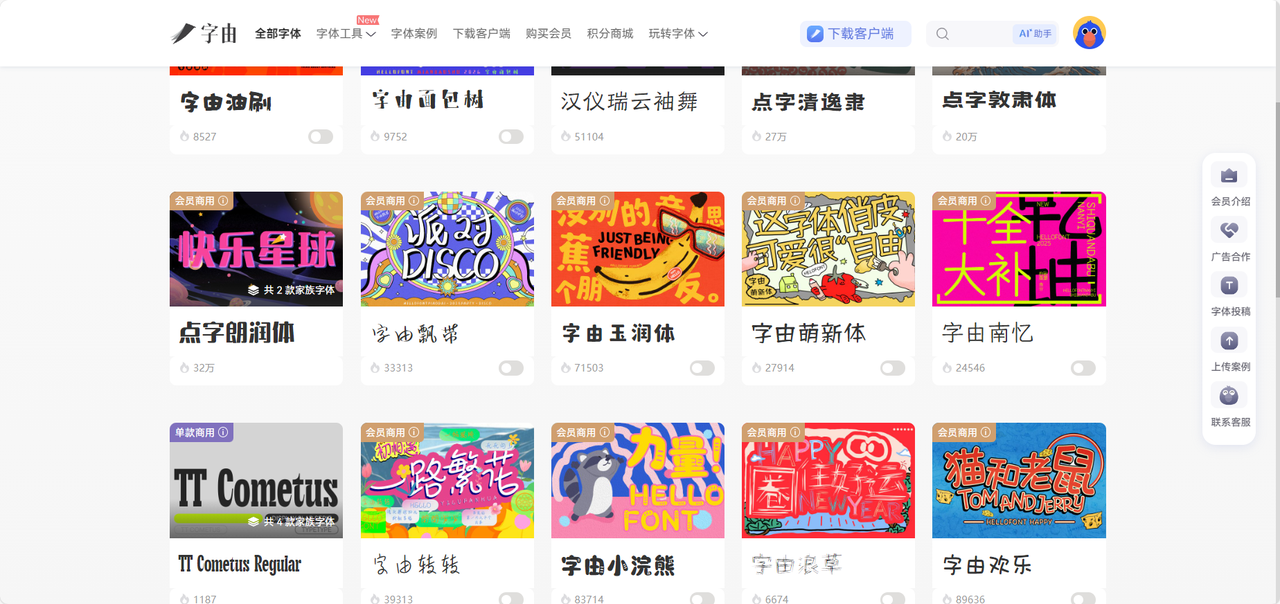The image size is (1280, 604).
Task: Expand the 字体工具 dropdown menu
Action: tap(345, 33)
